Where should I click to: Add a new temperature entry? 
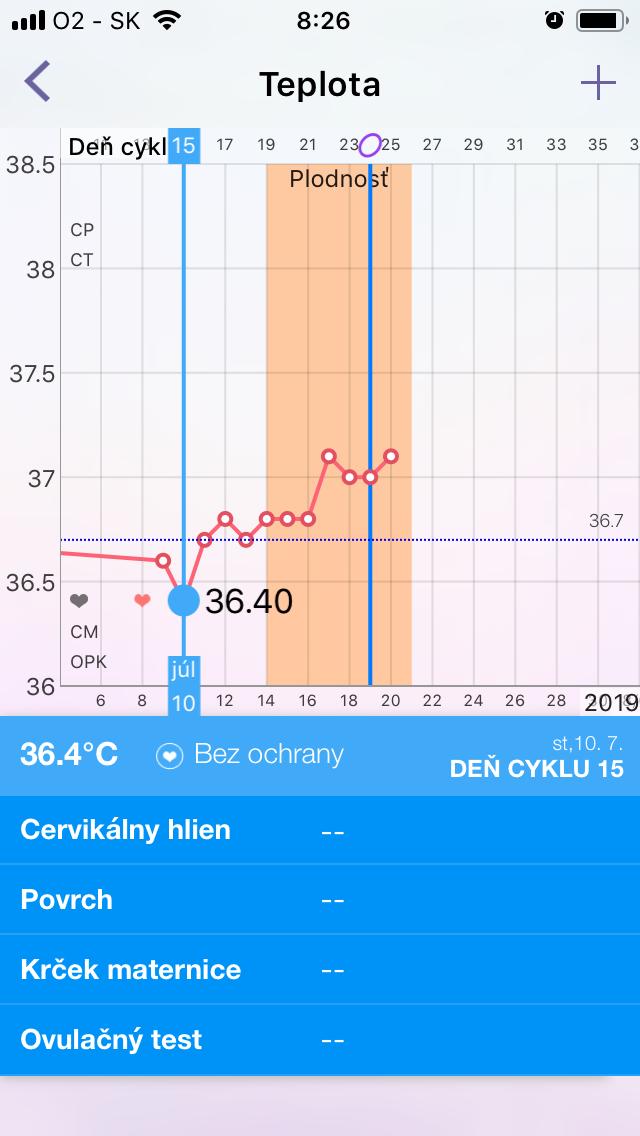[598, 83]
